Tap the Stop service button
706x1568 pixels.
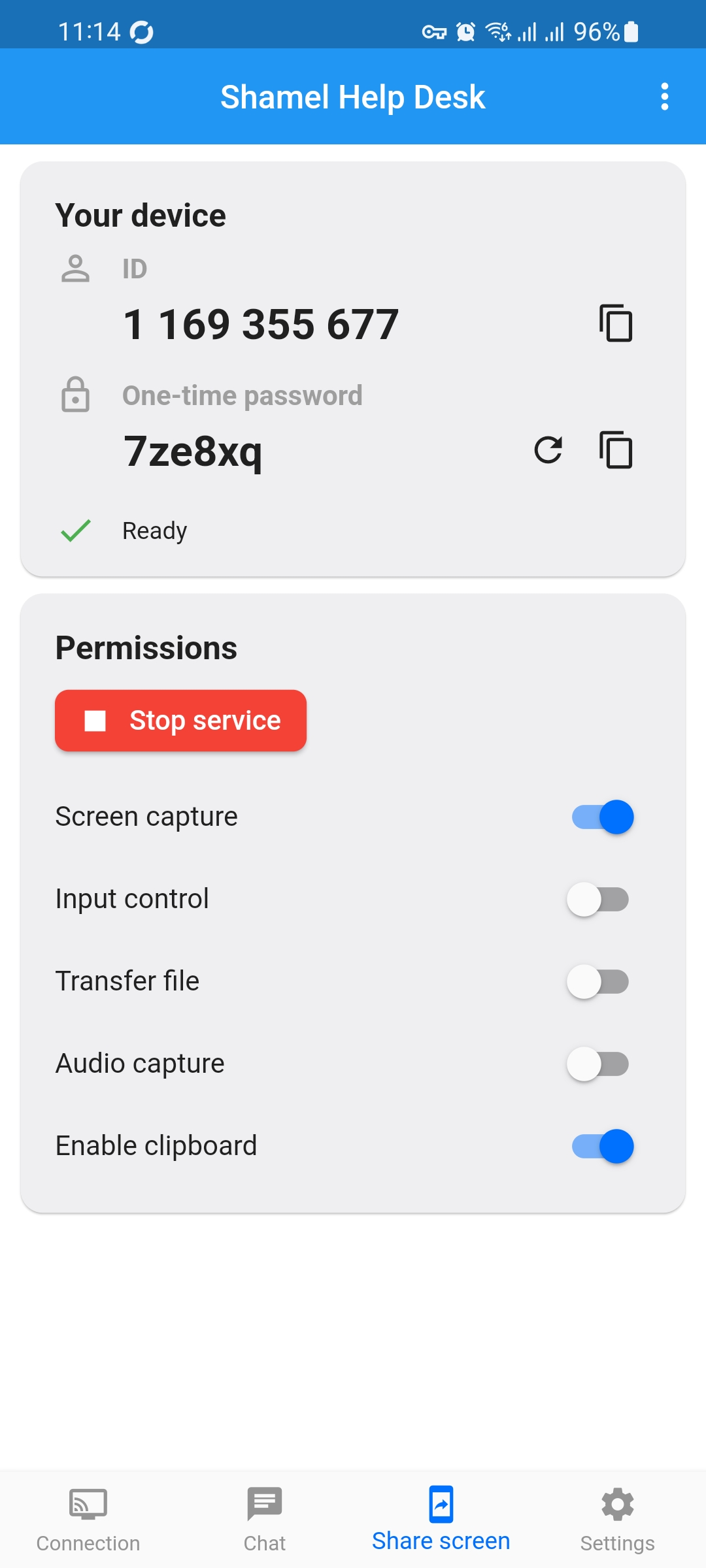180,721
